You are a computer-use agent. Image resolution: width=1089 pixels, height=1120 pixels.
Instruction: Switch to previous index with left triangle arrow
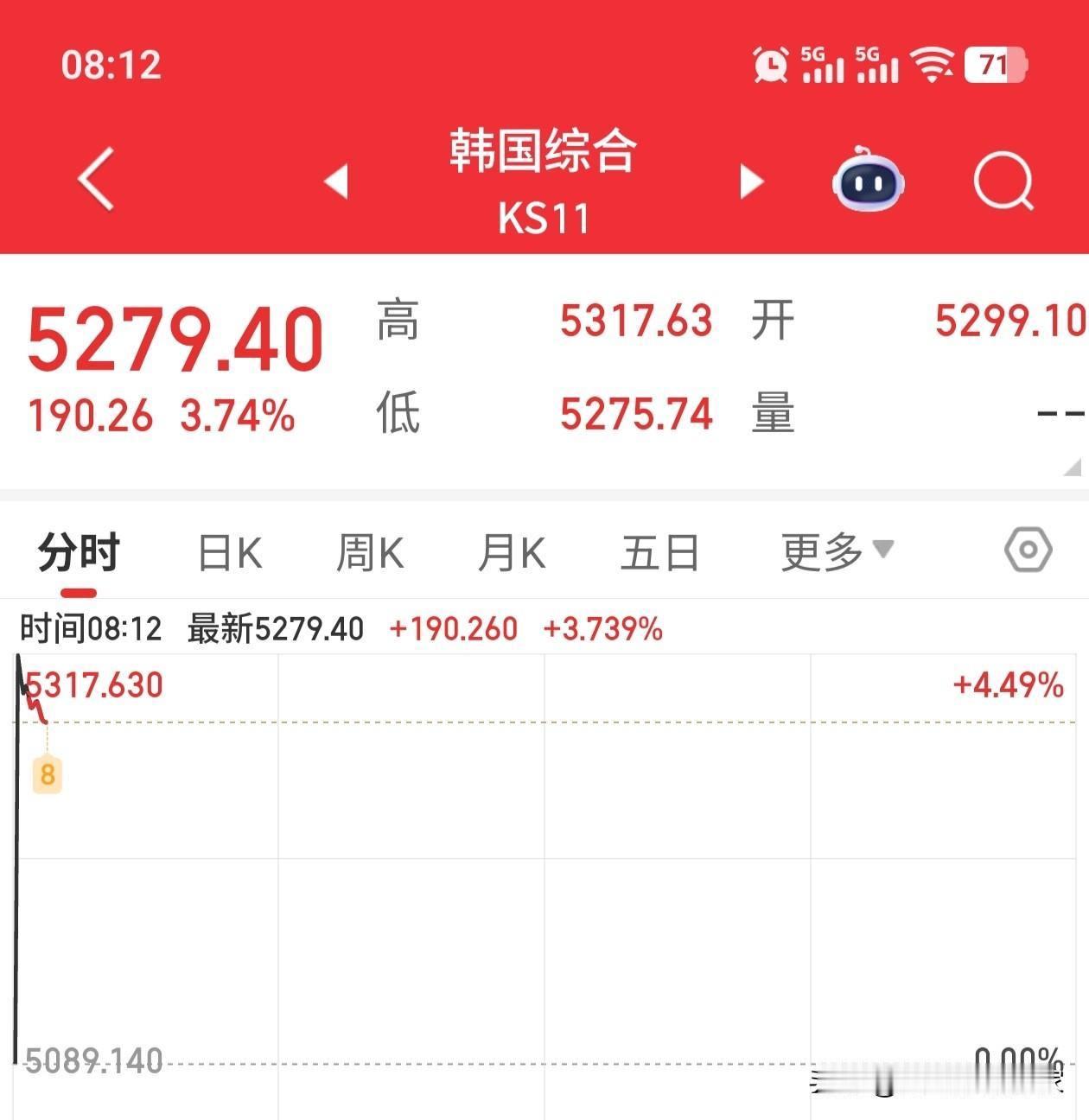coord(336,181)
